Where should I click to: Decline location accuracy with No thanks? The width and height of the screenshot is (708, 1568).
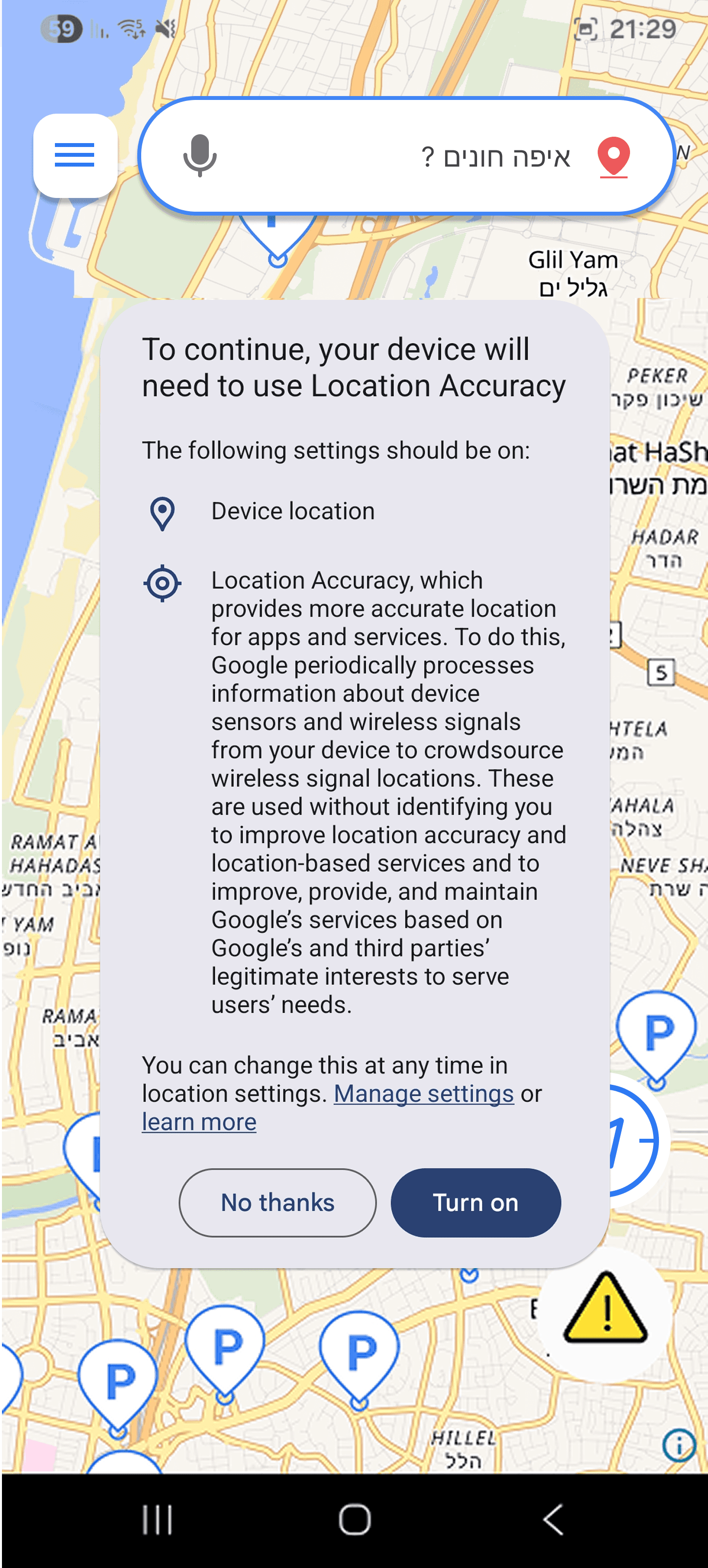[277, 1202]
